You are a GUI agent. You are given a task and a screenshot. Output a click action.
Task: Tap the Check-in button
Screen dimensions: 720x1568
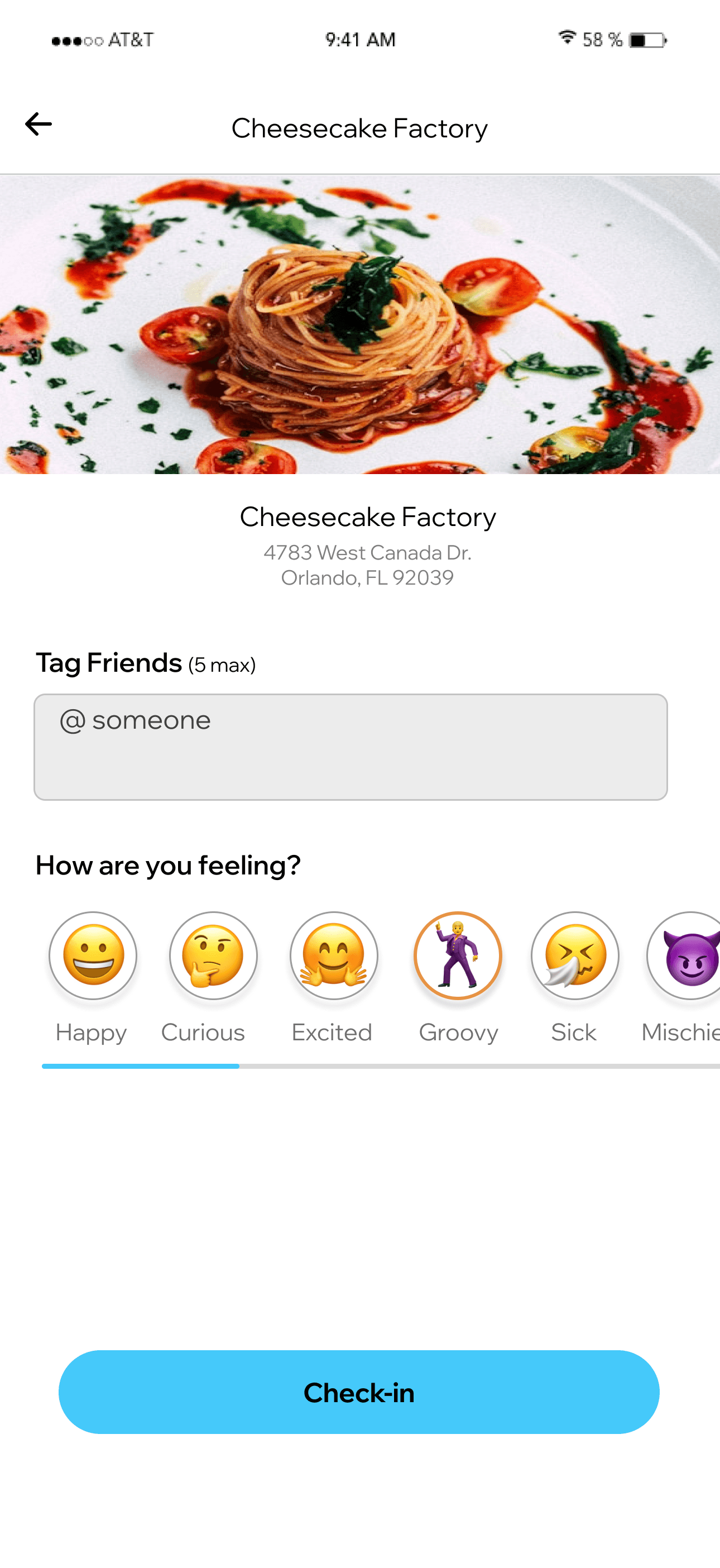[359, 1392]
